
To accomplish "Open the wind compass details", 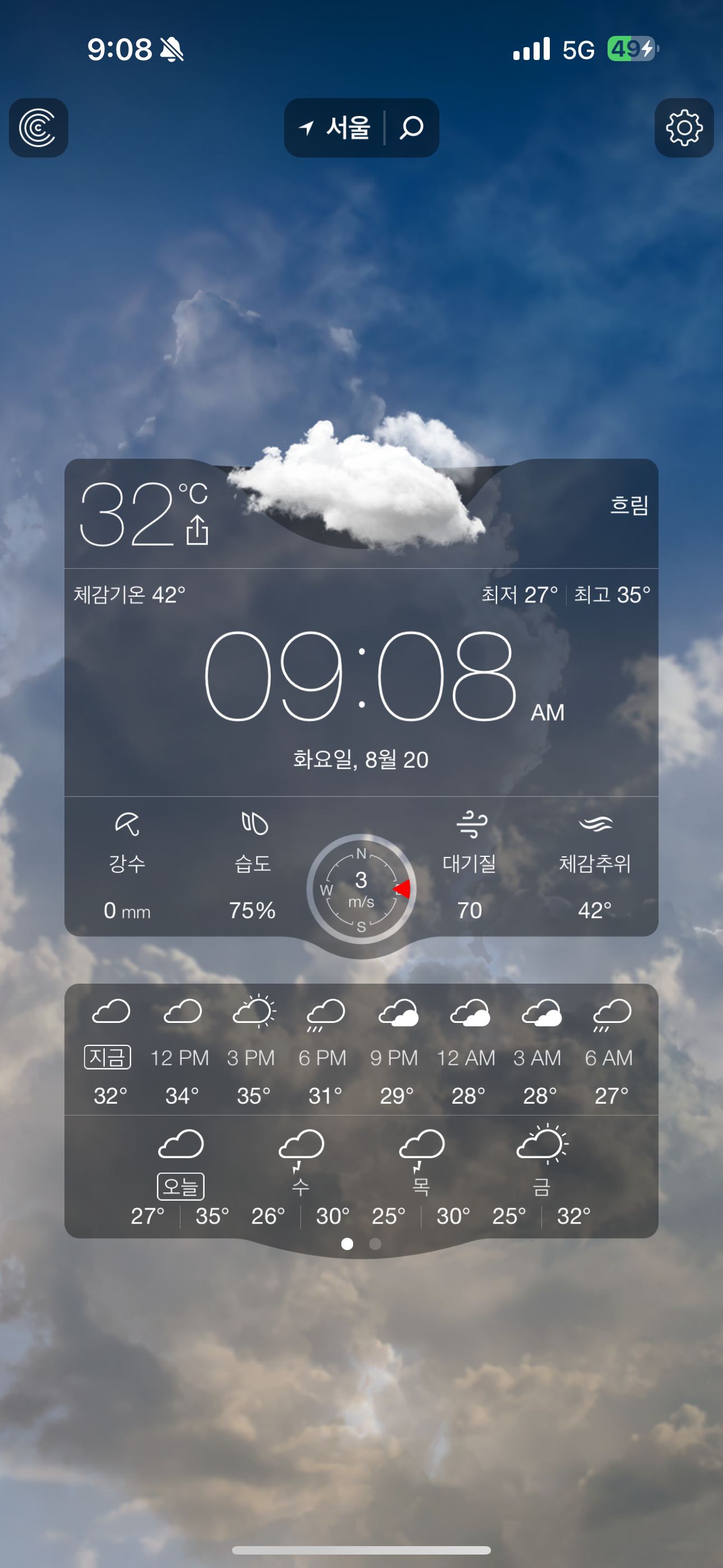I will 361,889.
